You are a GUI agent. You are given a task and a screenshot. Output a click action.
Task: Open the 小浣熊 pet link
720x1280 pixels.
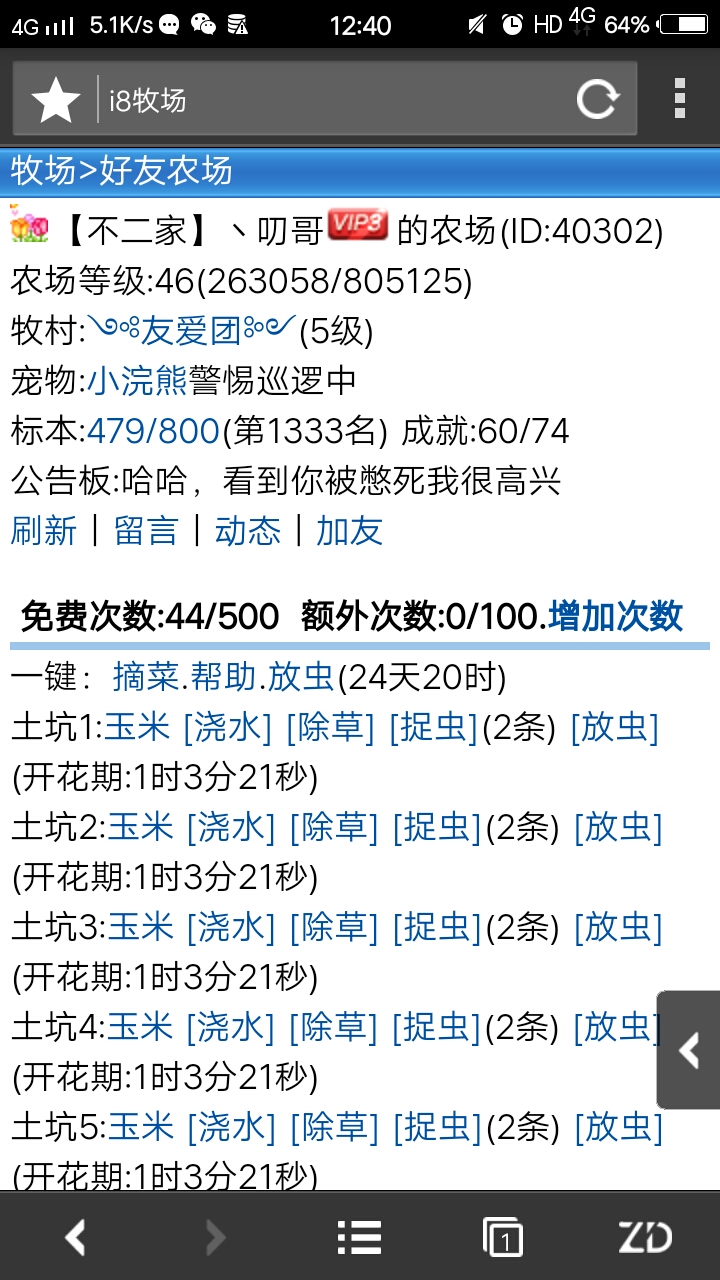(x=138, y=380)
